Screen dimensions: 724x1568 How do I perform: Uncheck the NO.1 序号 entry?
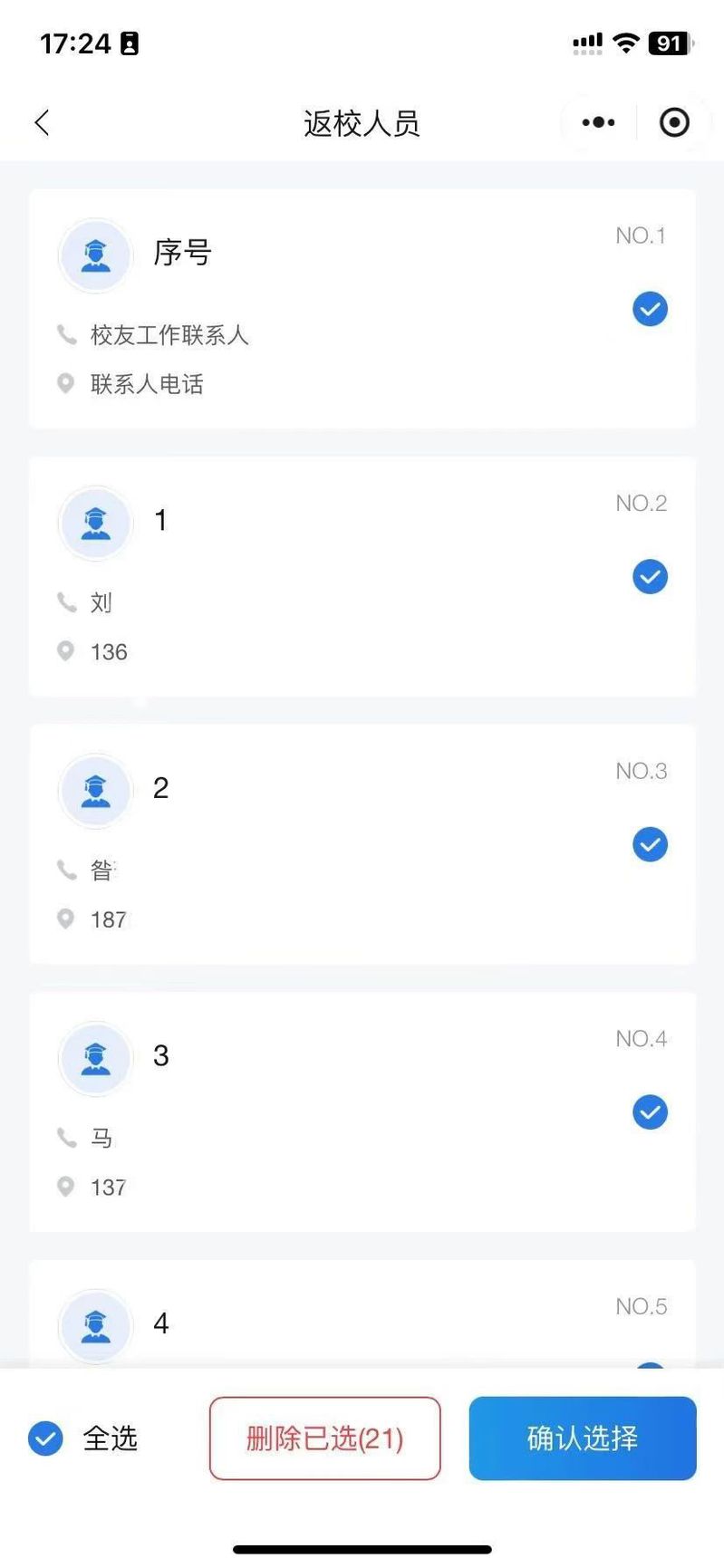(x=650, y=309)
